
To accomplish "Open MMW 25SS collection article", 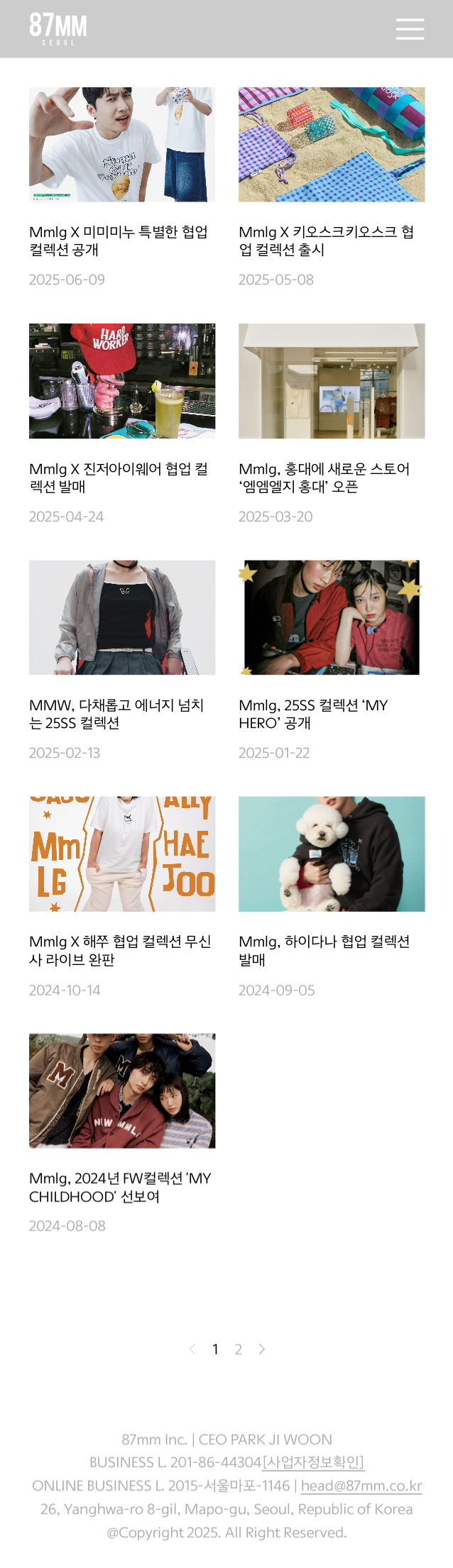I will point(121,617).
